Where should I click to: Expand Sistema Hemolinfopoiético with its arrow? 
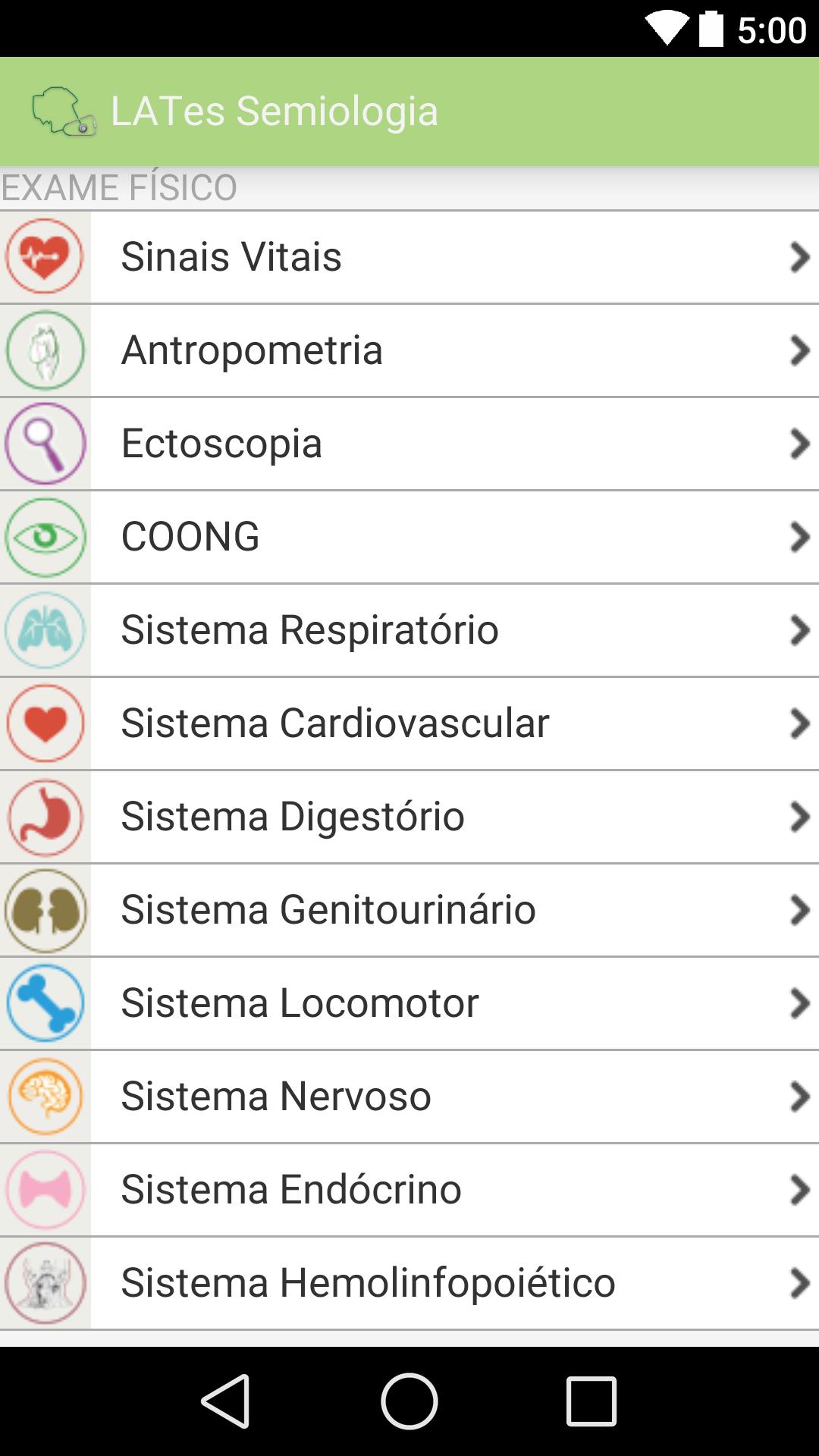(x=798, y=1282)
